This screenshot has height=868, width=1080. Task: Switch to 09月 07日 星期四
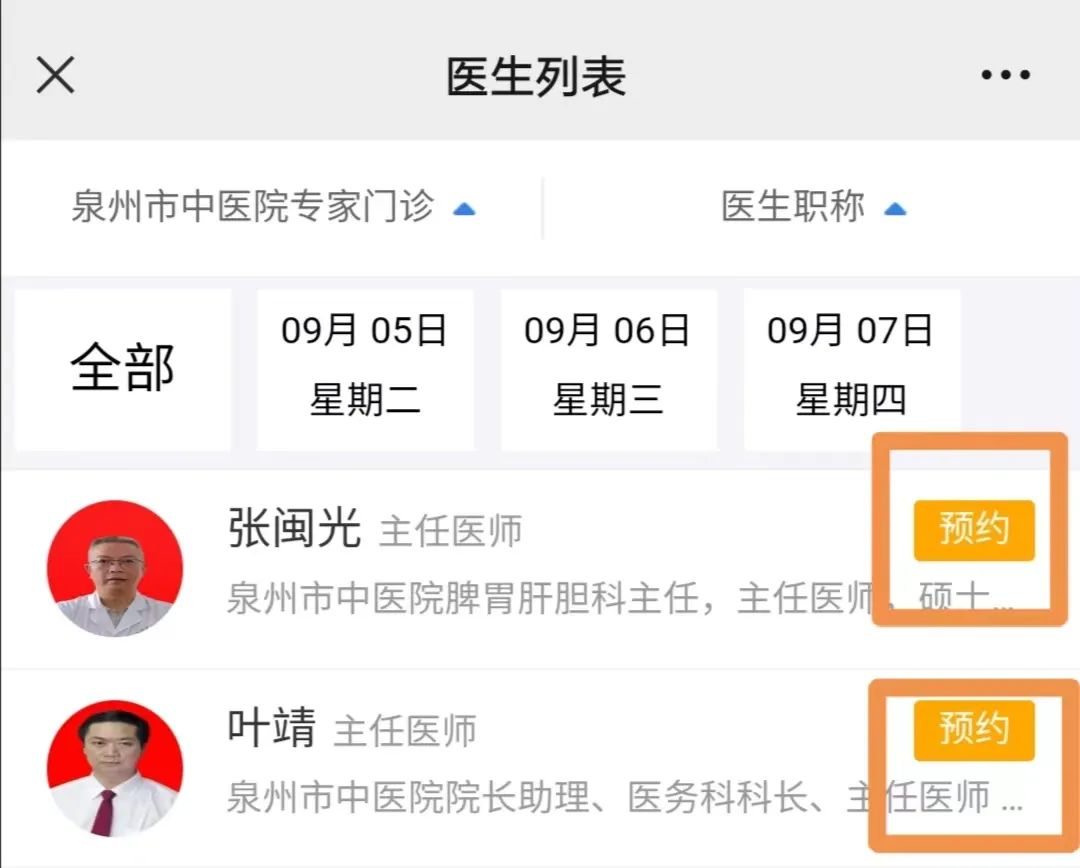[x=850, y=368]
